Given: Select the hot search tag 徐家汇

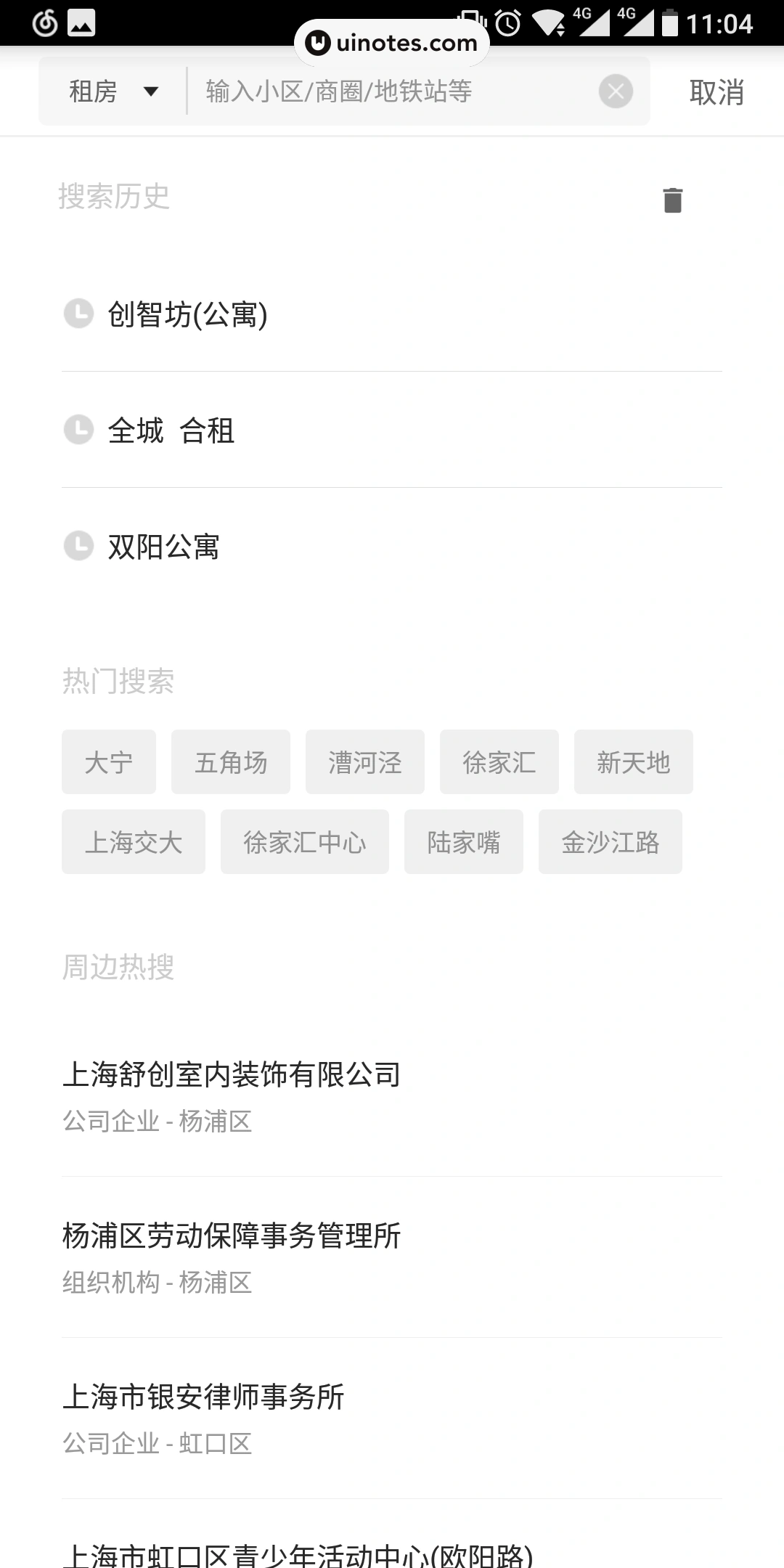Looking at the screenshot, I should coord(499,761).
